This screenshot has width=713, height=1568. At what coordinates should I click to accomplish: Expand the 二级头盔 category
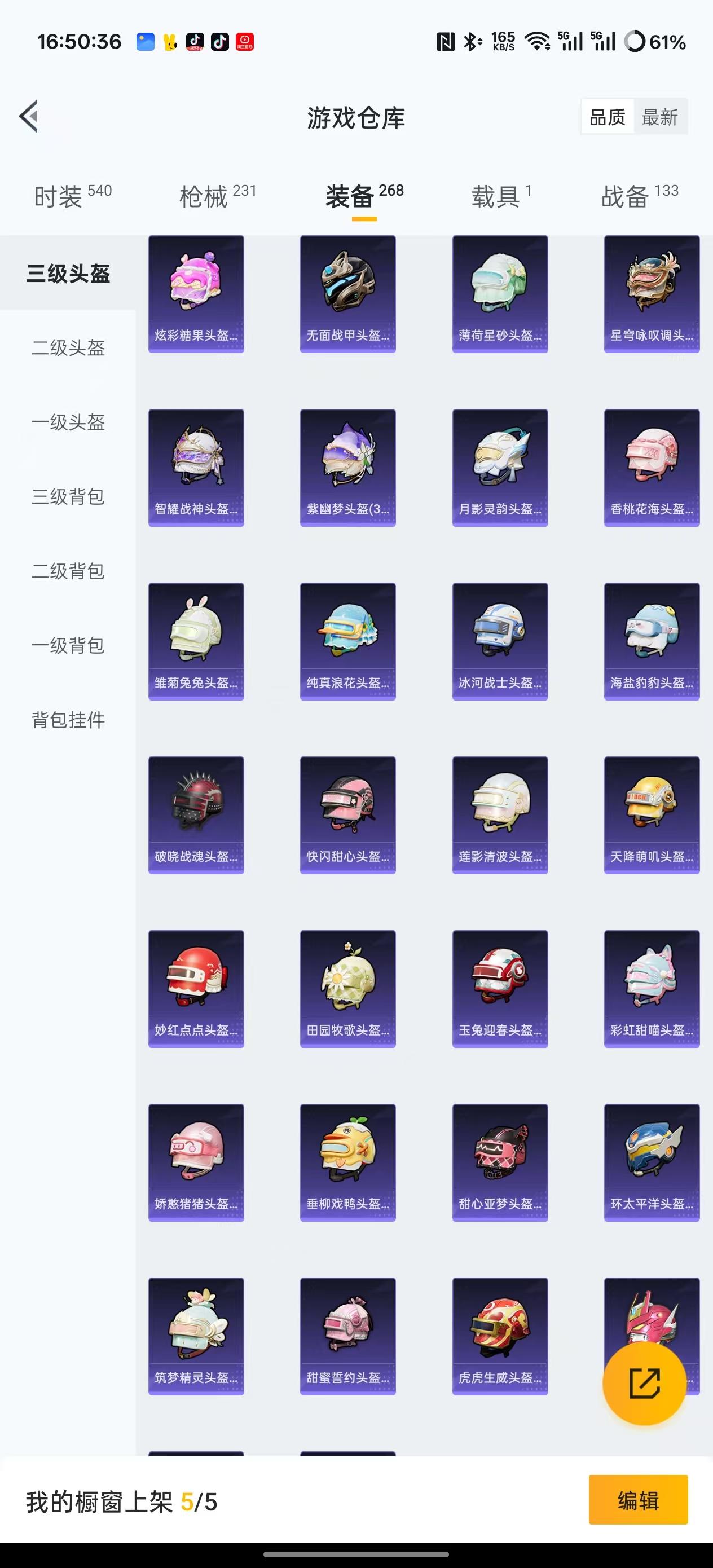pyautogui.click(x=67, y=349)
